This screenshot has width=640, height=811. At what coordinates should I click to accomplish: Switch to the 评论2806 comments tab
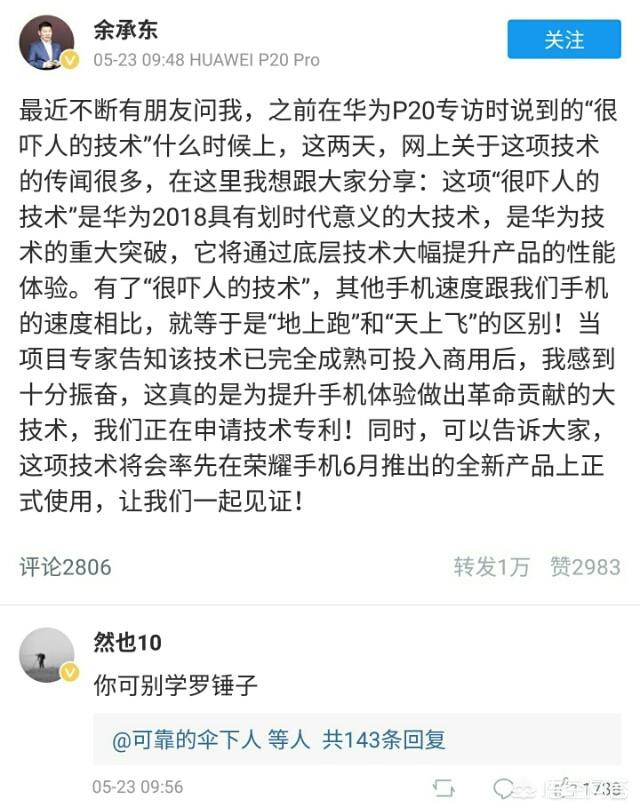coord(66,567)
